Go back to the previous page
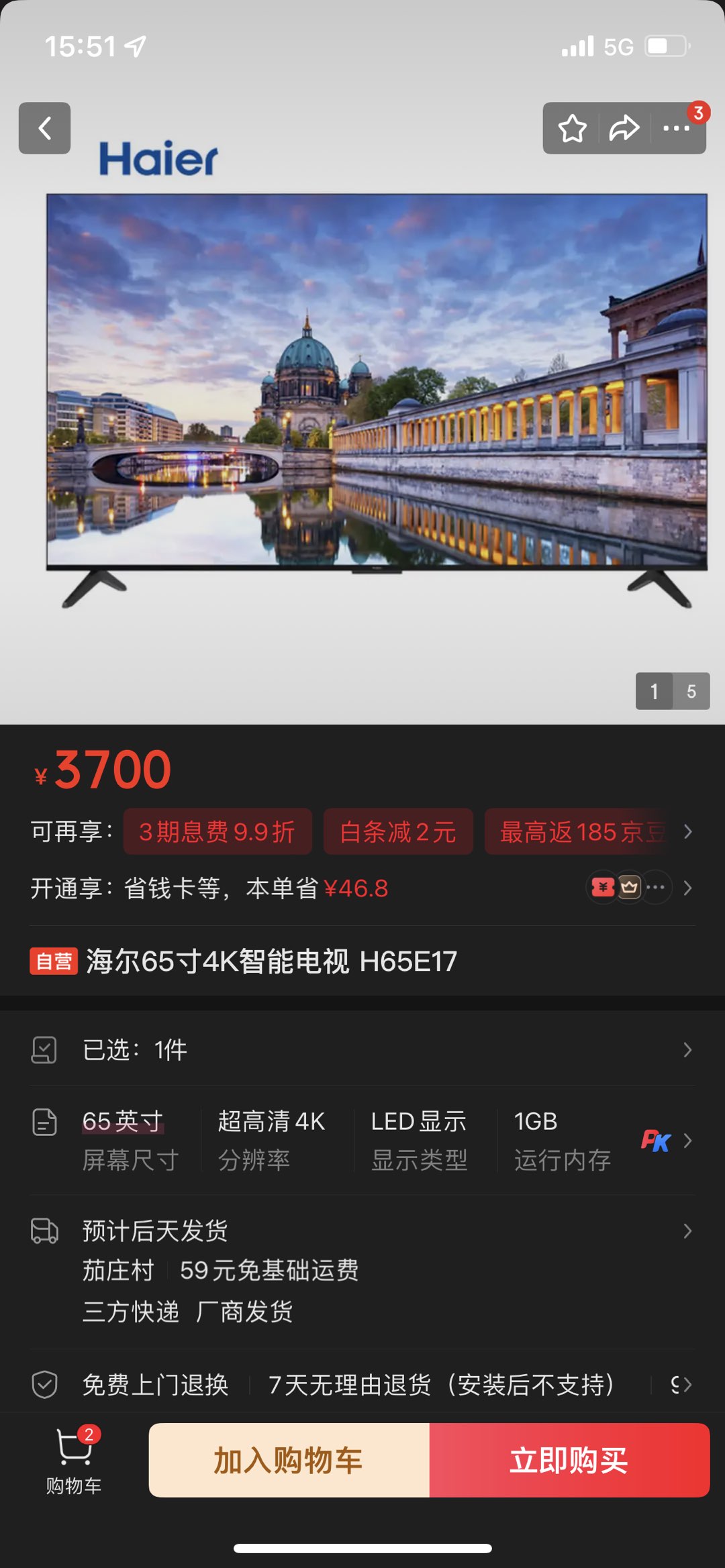 pyautogui.click(x=44, y=128)
